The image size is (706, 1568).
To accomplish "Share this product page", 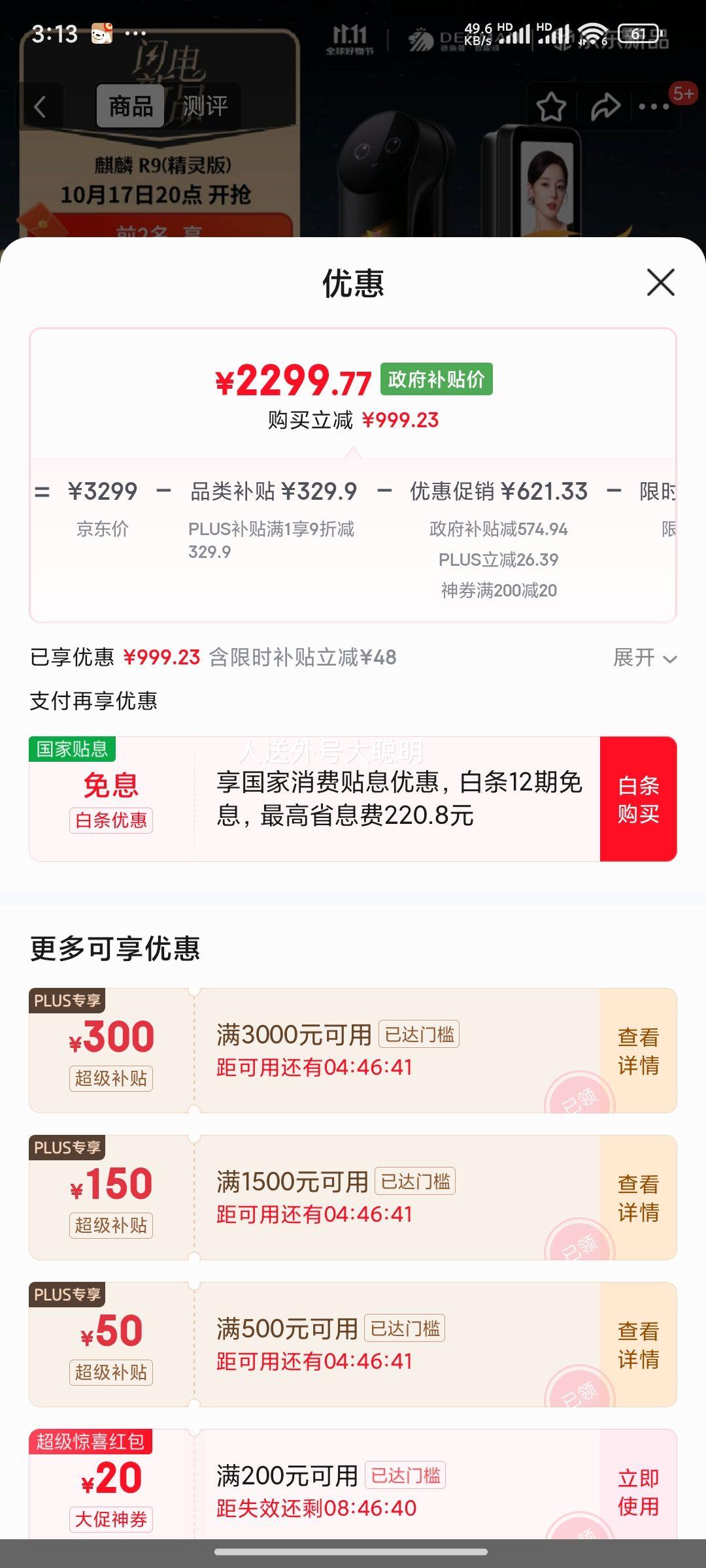I will 605,107.
